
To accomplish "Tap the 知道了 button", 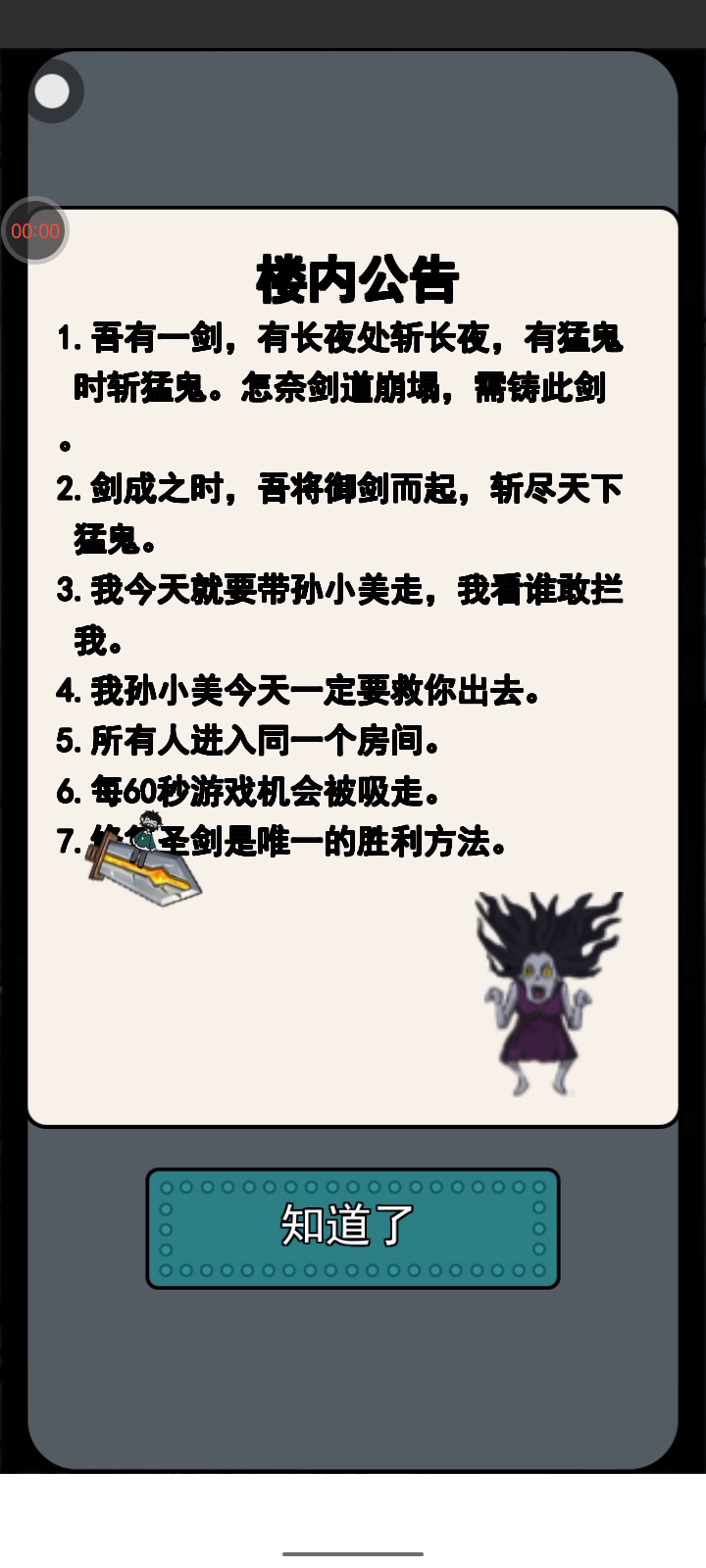I will tap(353, 1228).
